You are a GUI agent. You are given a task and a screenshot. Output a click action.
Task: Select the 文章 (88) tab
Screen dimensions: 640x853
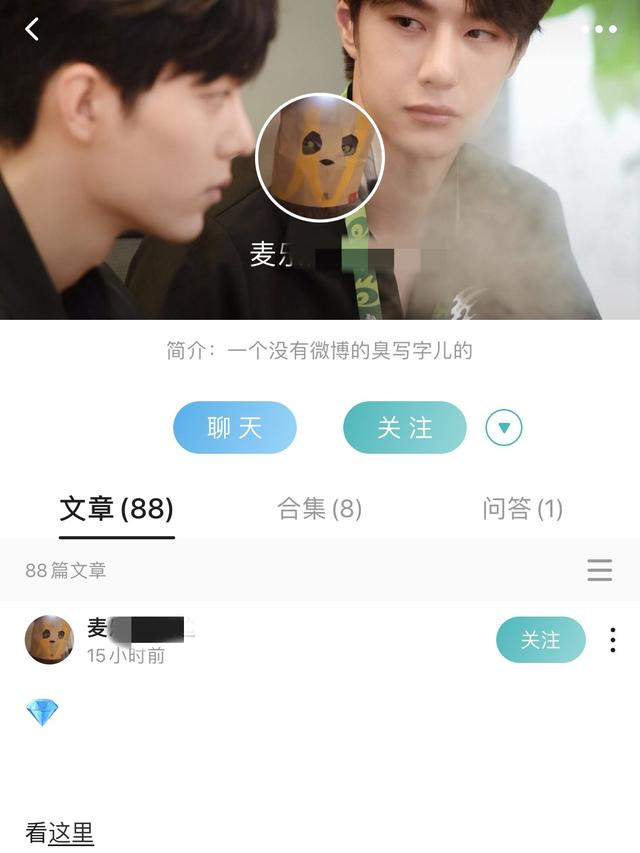click(116, 510)
